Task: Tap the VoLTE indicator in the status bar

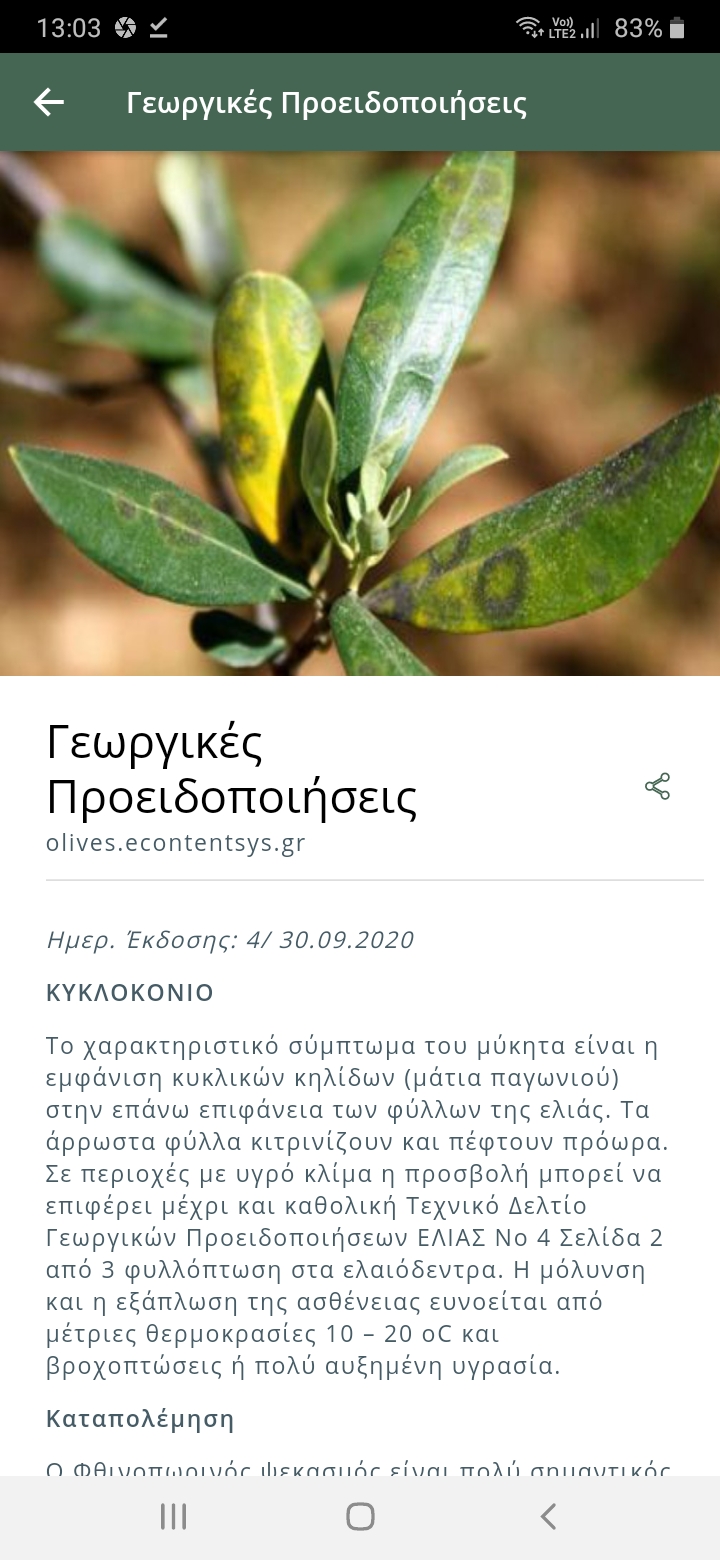Action: click(x=563, y=27)
